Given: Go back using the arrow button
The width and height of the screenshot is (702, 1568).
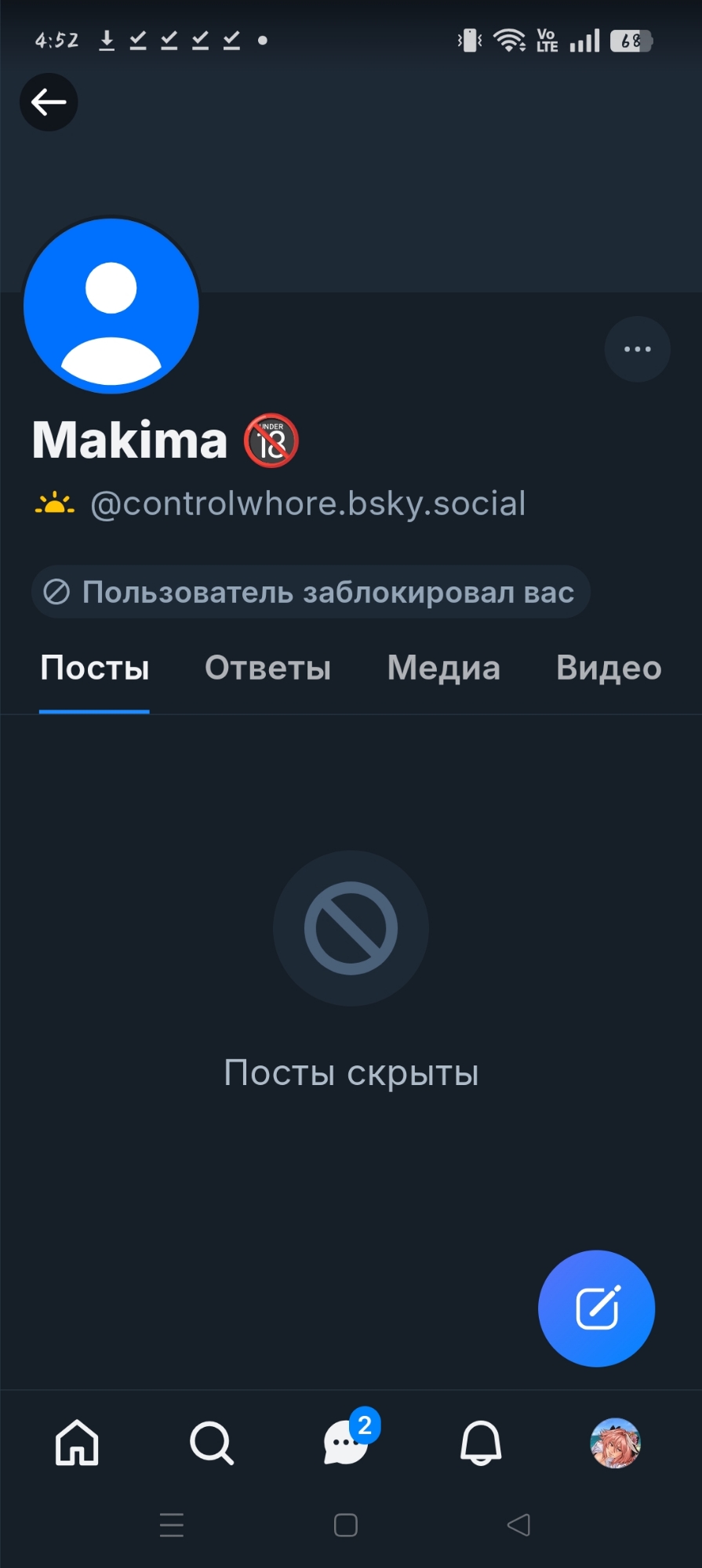Looking at the screenshot, I should pyautogui.click(x=49, y=102).
